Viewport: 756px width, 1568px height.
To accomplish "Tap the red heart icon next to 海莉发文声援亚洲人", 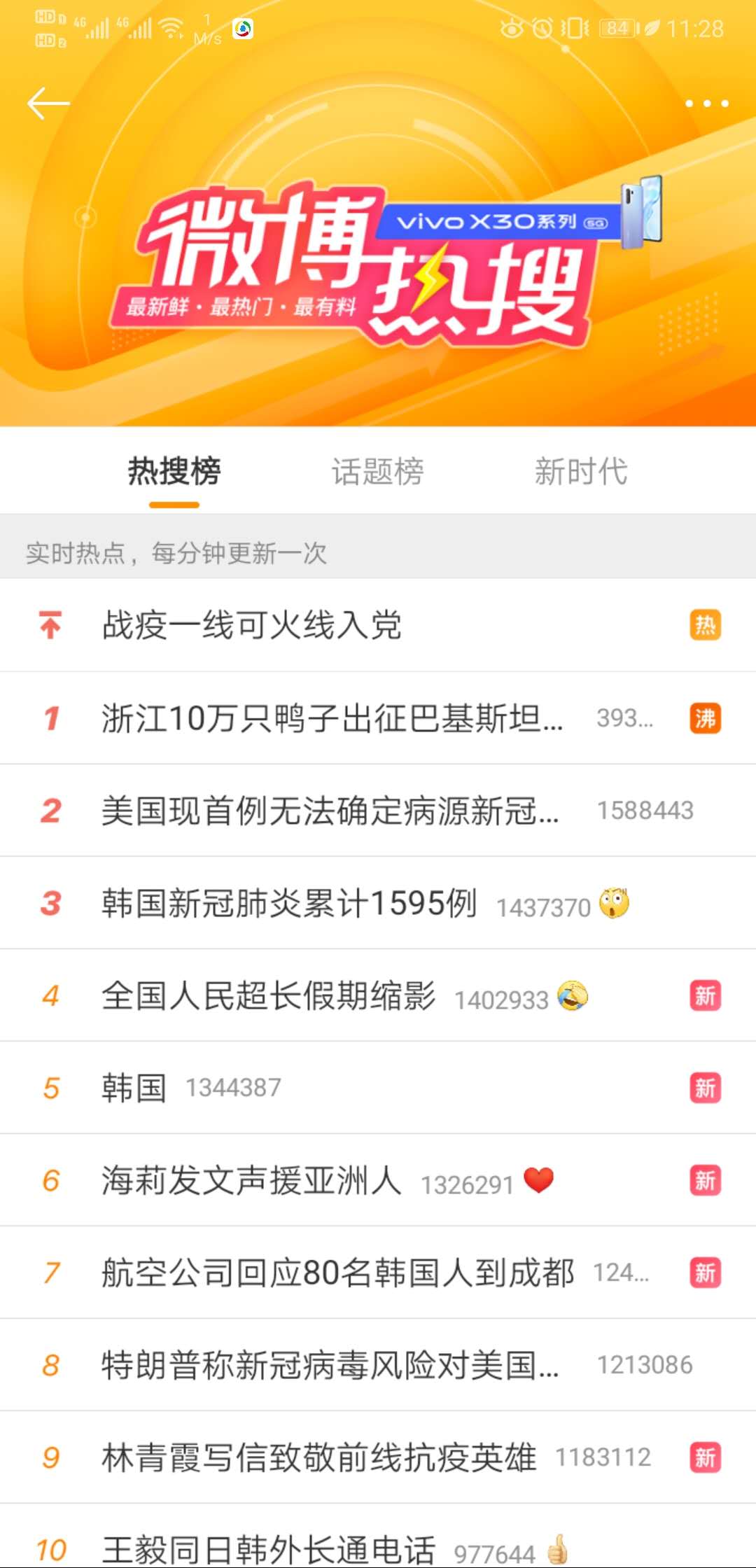I will pyautogui.click(x=538, y=1182).
